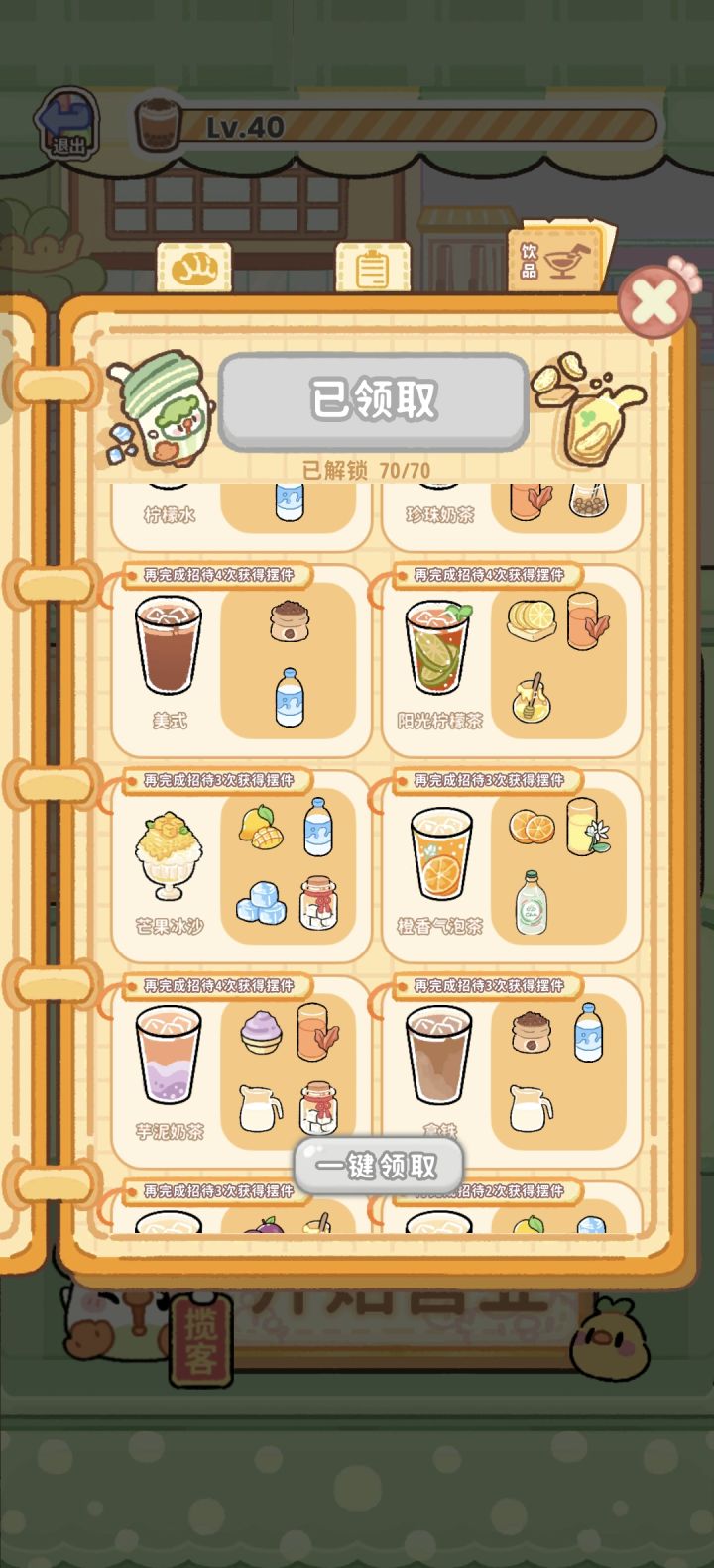Open the 美式 drink card

[x=241, y=660]
